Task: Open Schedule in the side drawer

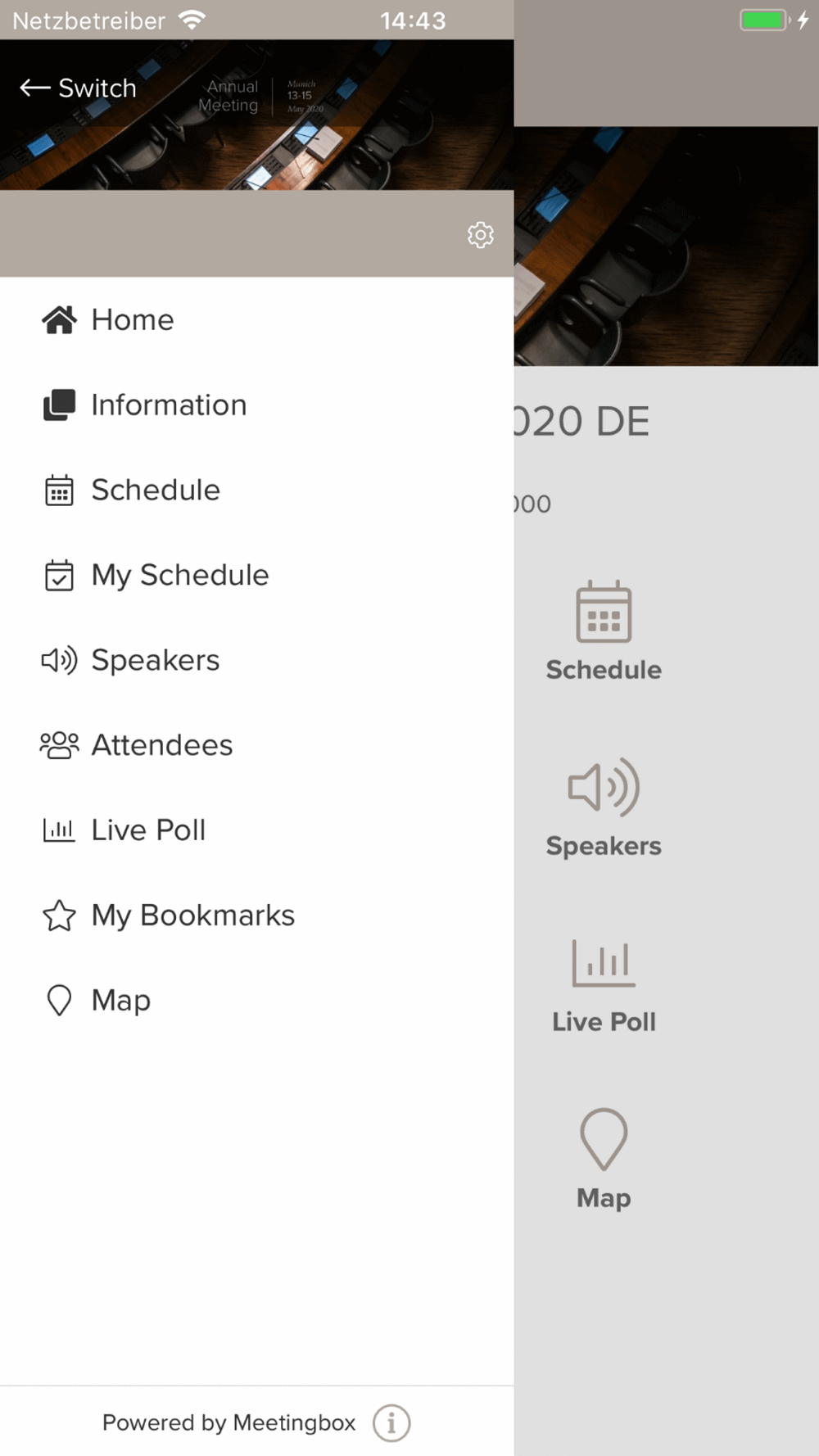Action: (x=257, y=490)
